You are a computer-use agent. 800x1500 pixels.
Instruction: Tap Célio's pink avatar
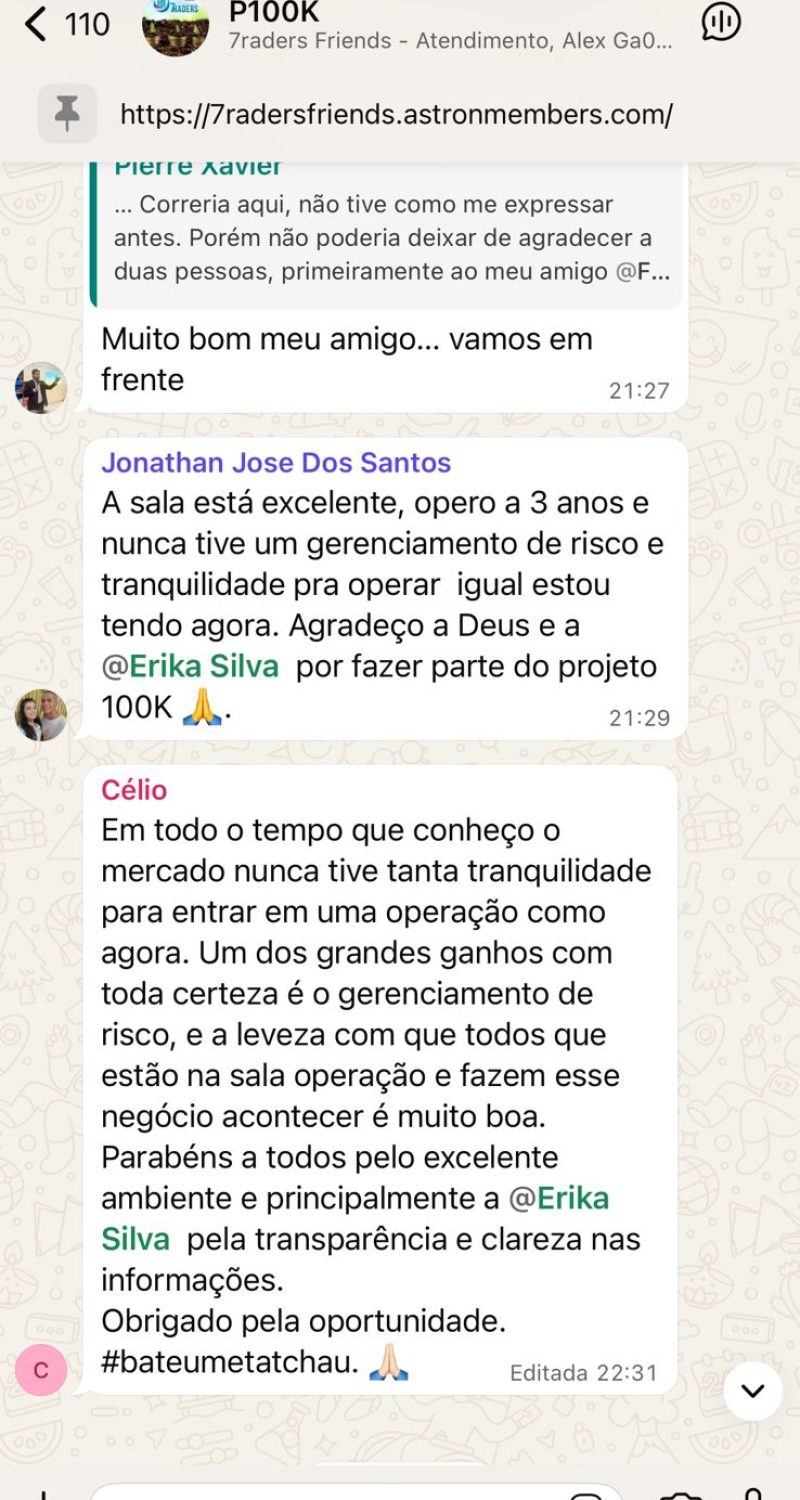point(41,1370)
